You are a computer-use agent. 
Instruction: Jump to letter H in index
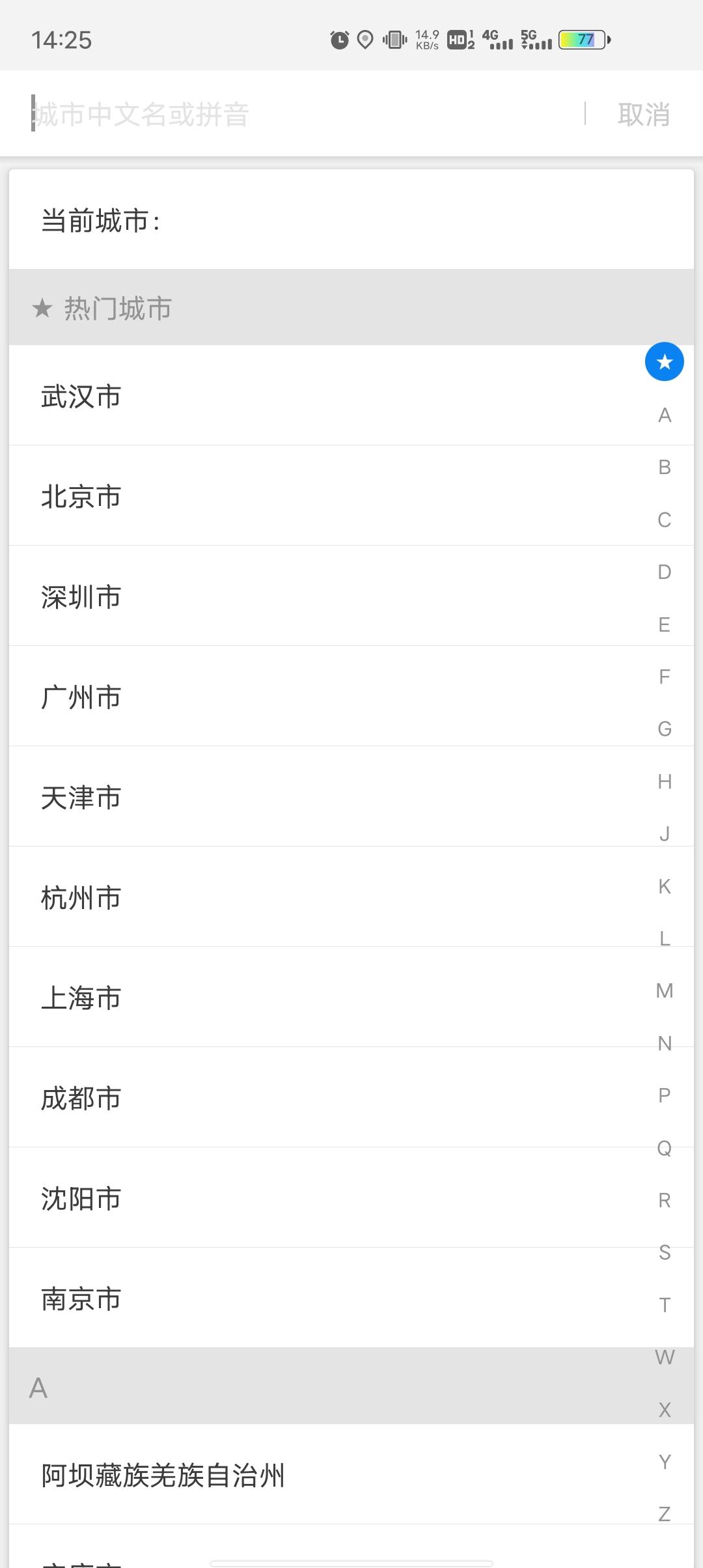click(664, 781)
